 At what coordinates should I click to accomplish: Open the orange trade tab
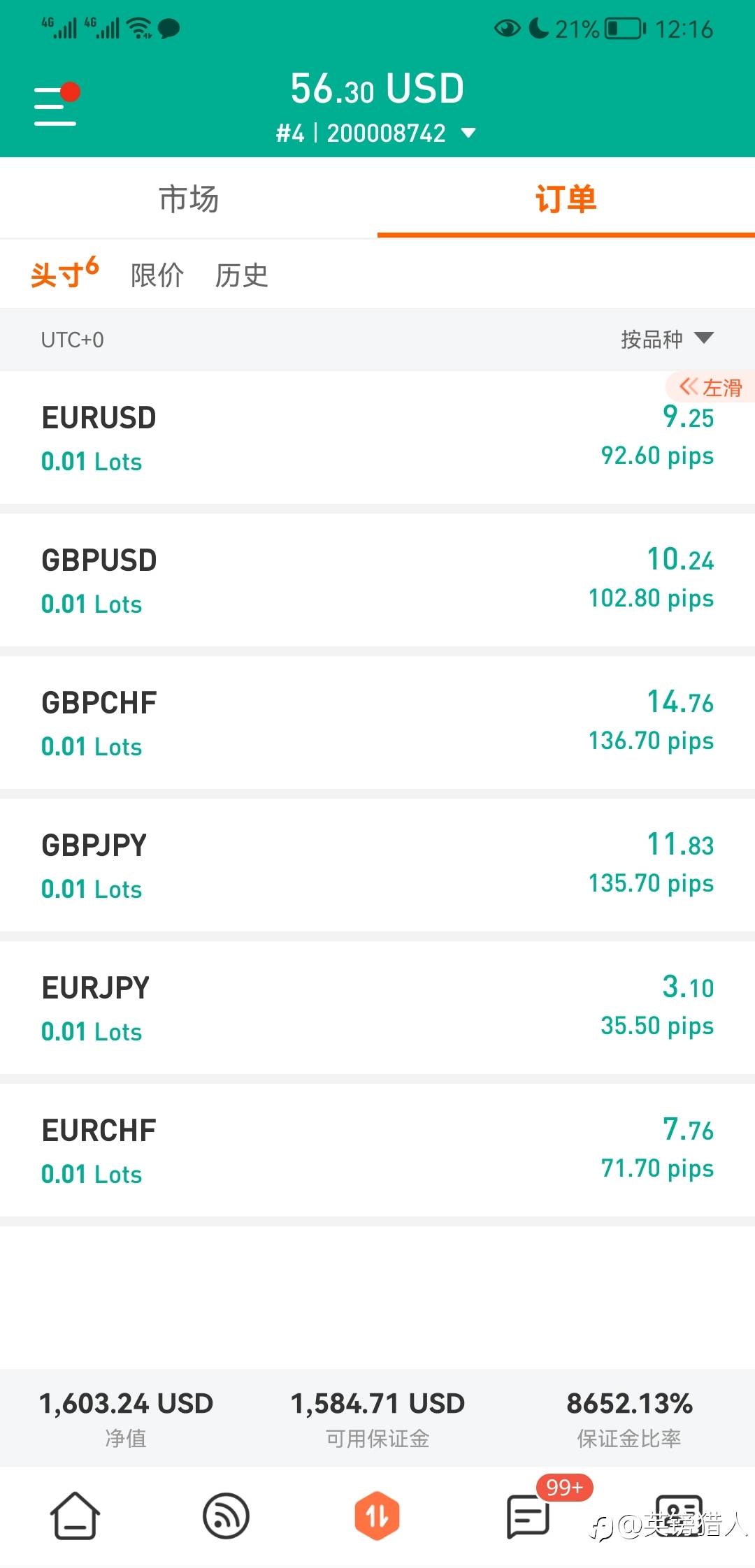[x=377, y=1516]
